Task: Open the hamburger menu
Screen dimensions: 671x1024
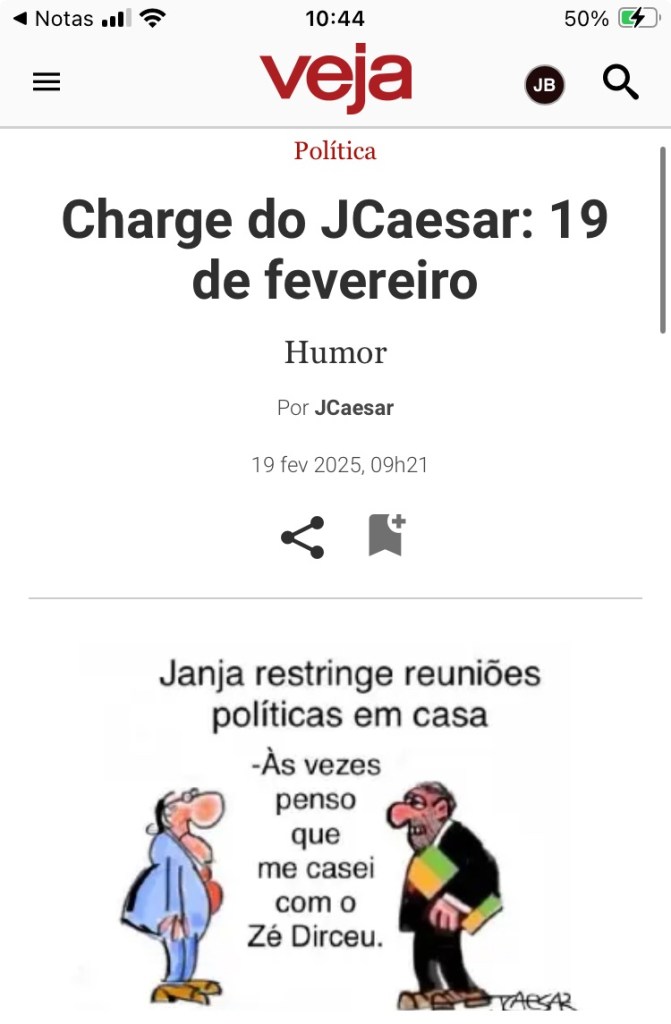Action: pyautogui.click(x=47, y=83)
